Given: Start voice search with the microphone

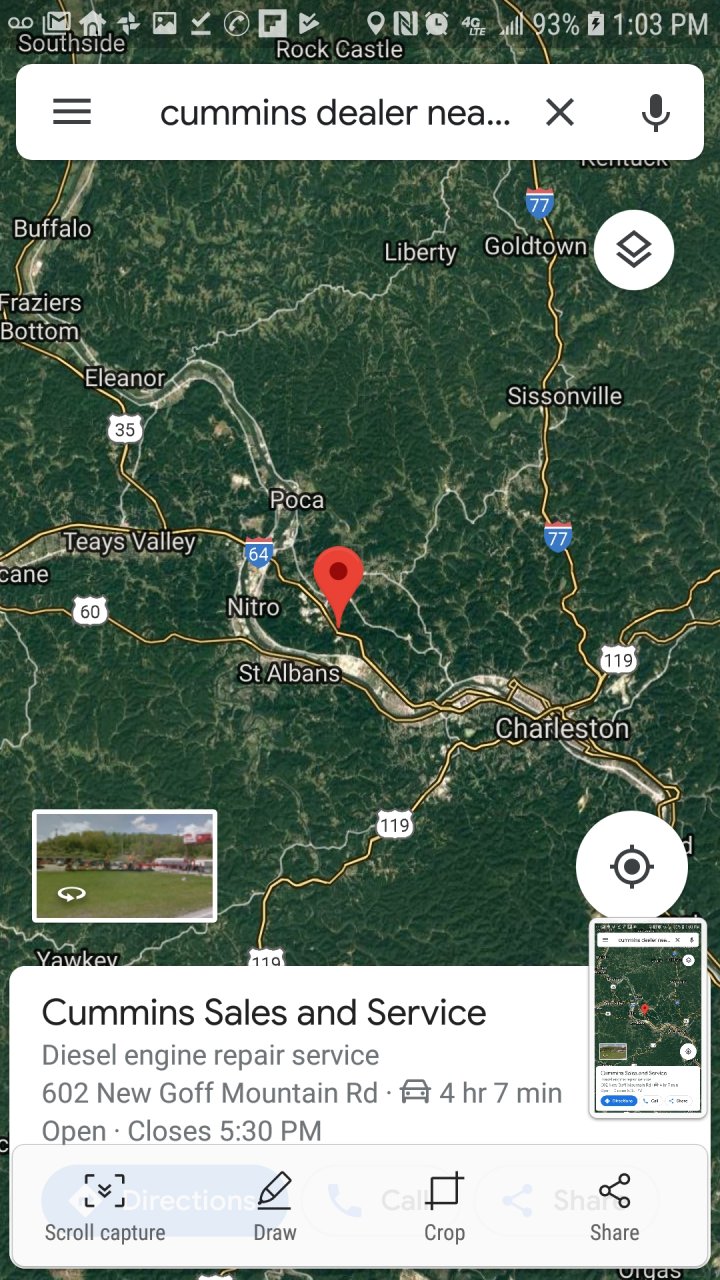Looking at the screenshot, I should (x=656, y=112).
